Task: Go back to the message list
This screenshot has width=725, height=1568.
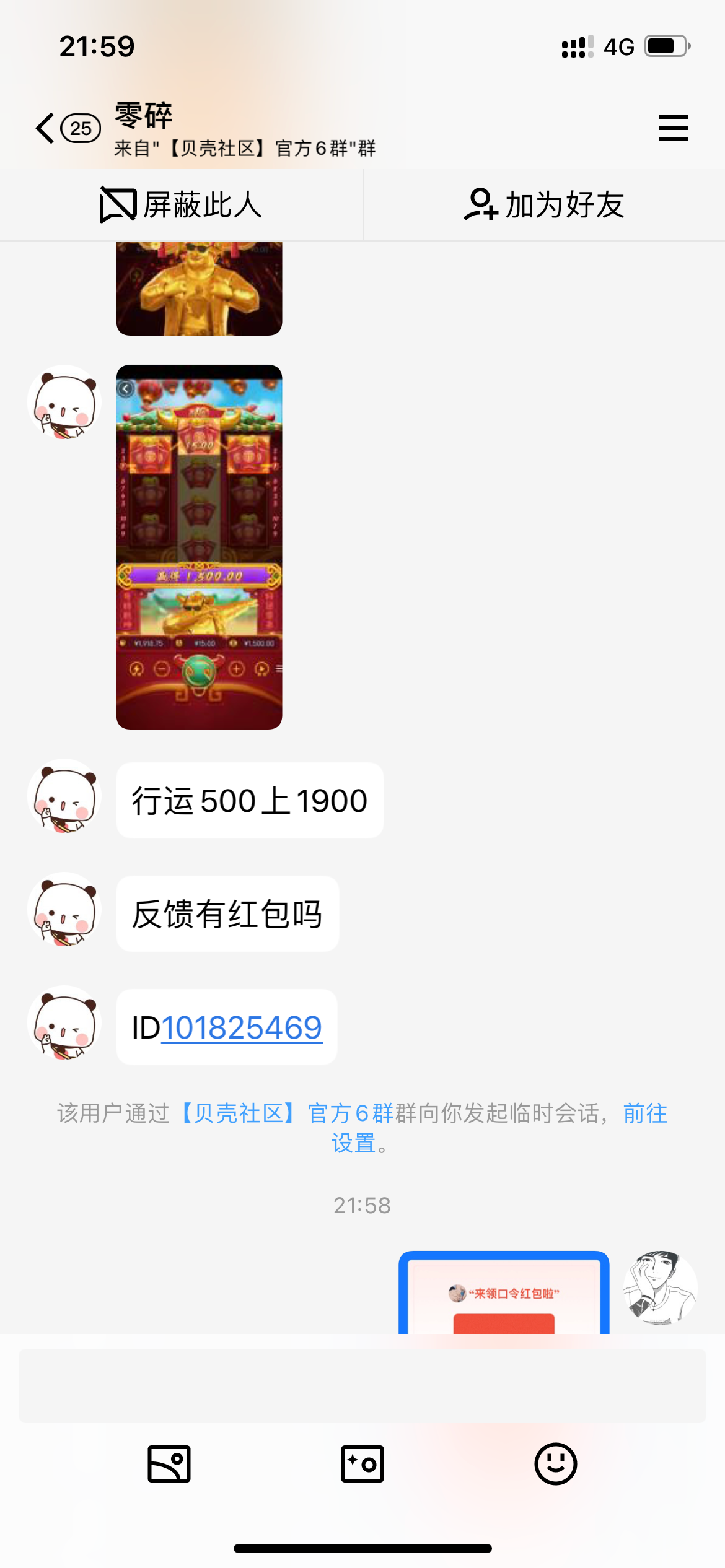Action: (x=46, y=128)
